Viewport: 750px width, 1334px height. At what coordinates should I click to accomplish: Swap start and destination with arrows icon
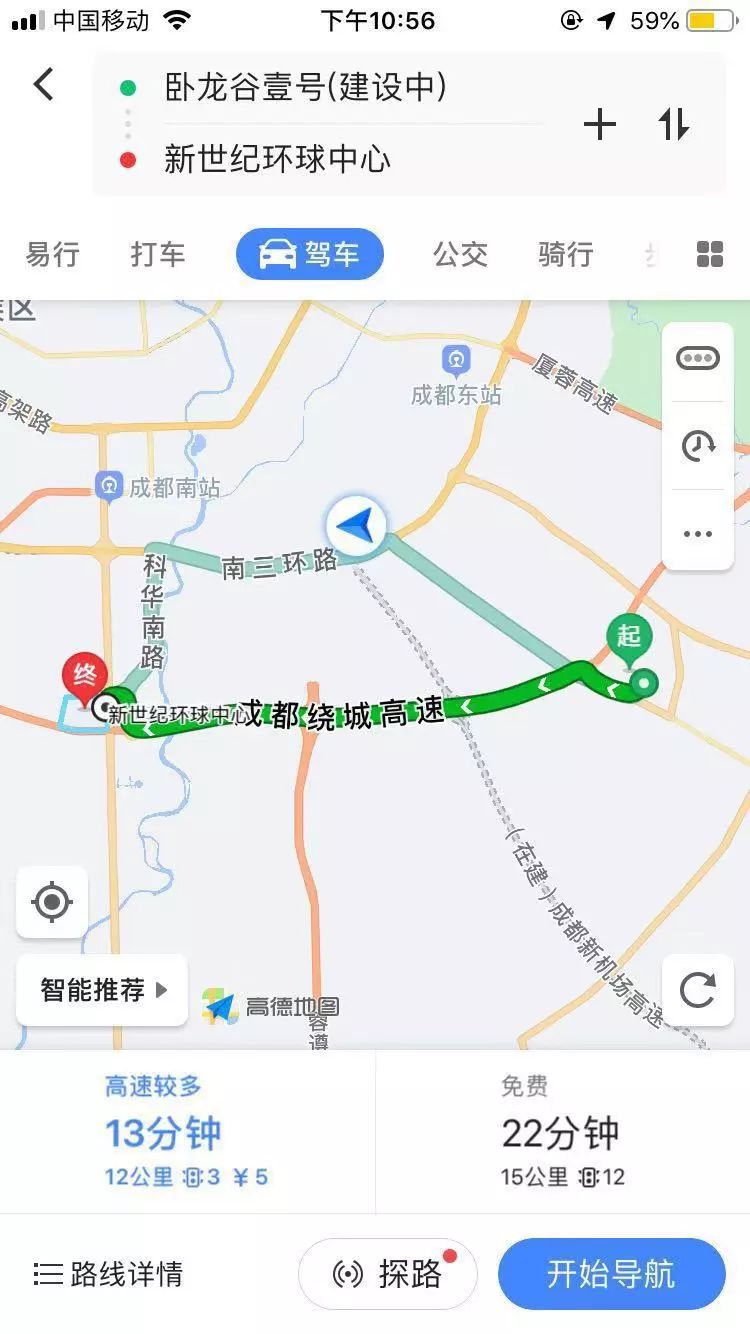tap(676, 122)
